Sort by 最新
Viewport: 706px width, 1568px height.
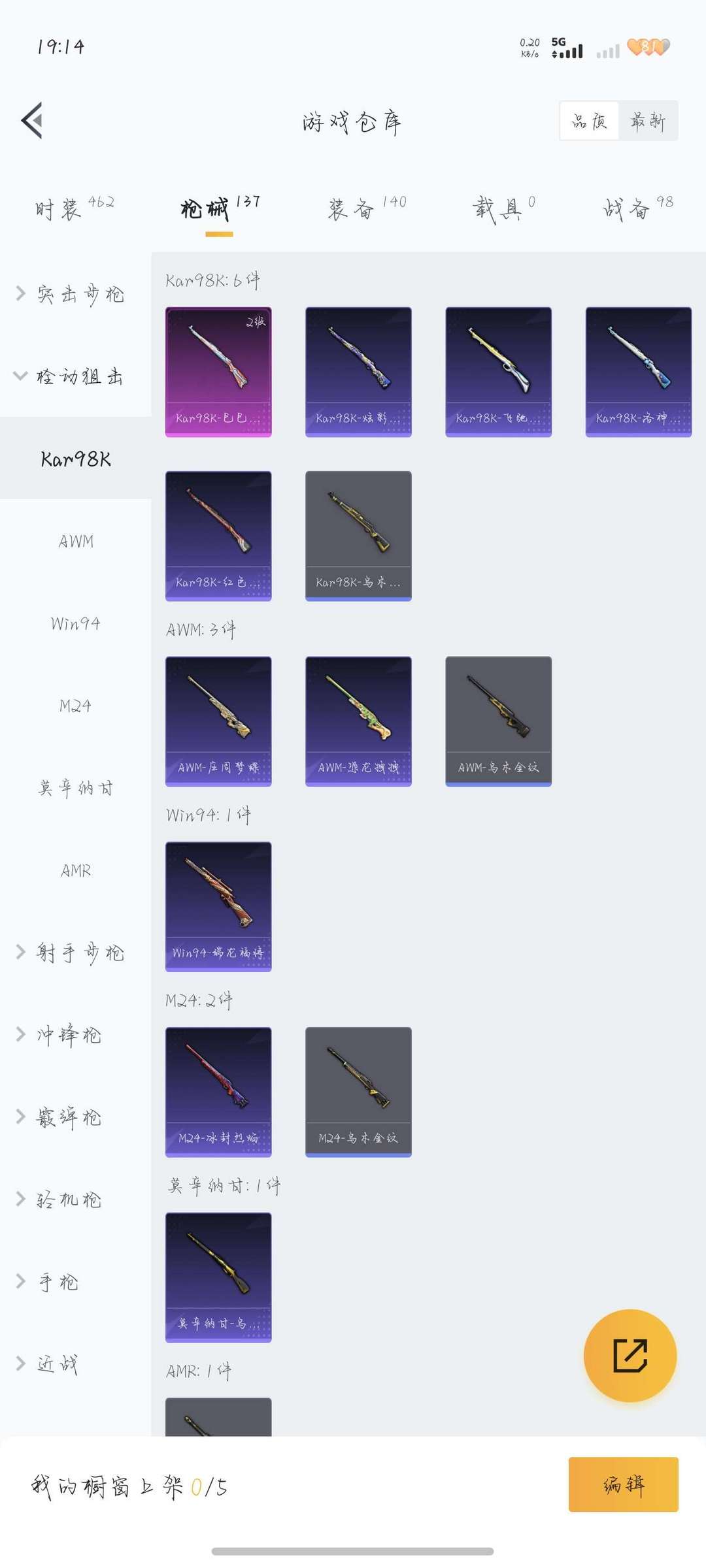(648, 121)
